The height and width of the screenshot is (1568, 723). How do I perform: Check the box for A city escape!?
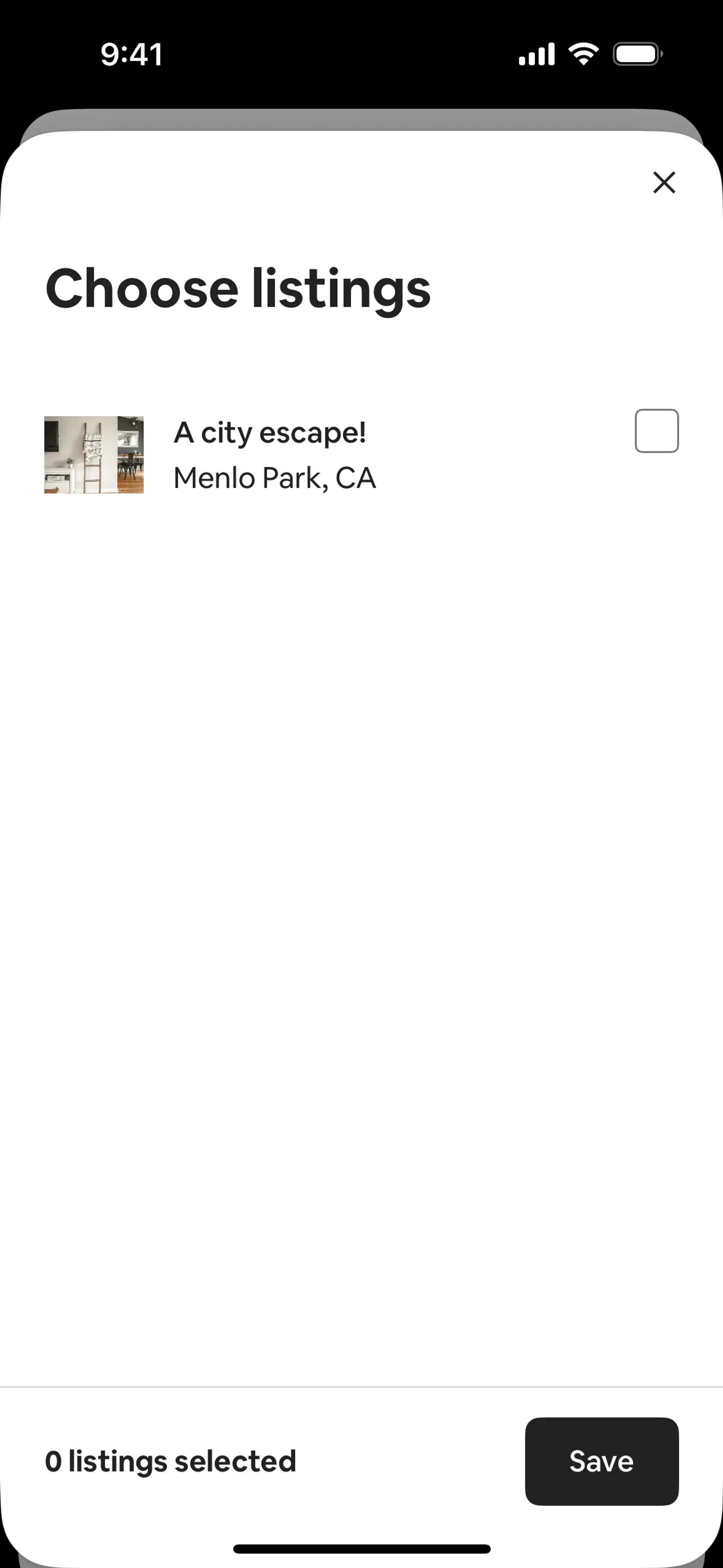[x=656, y=431]
